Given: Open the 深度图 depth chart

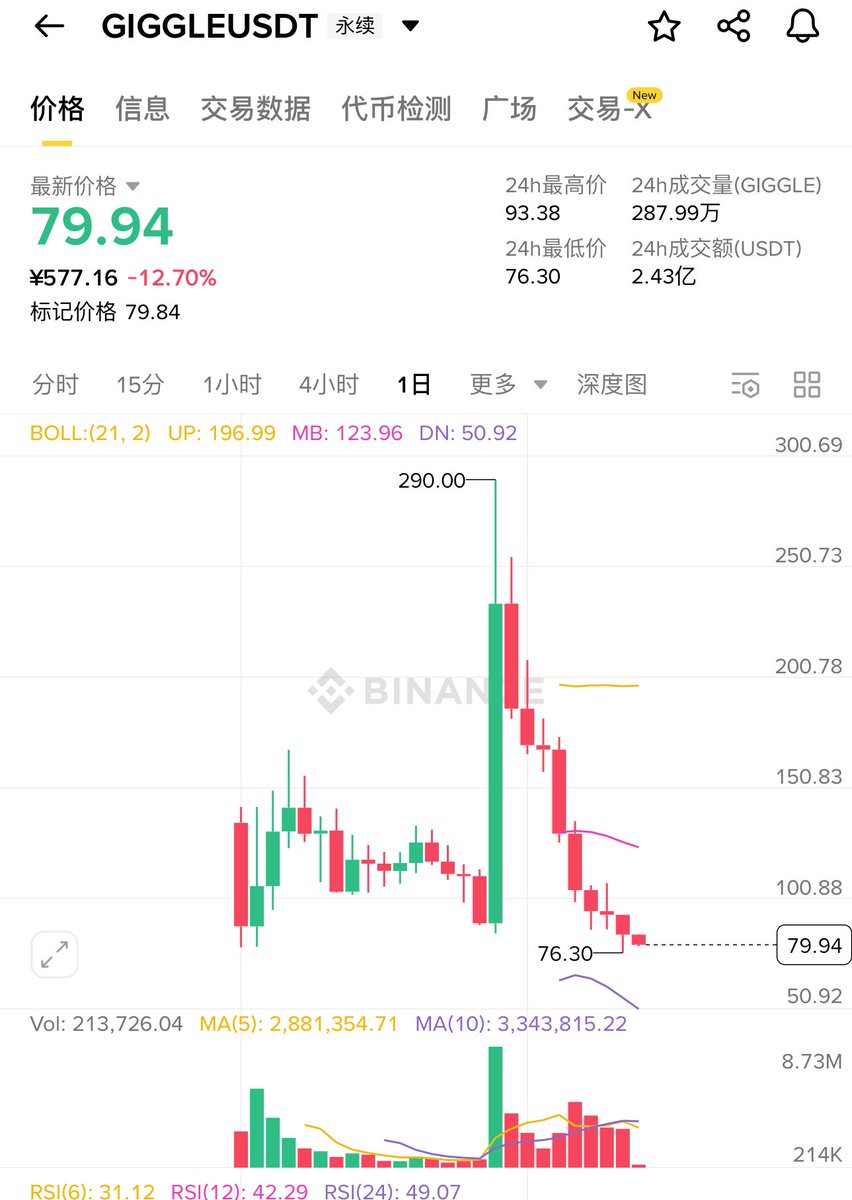Looking at the screenshot, I should (611, 384).
